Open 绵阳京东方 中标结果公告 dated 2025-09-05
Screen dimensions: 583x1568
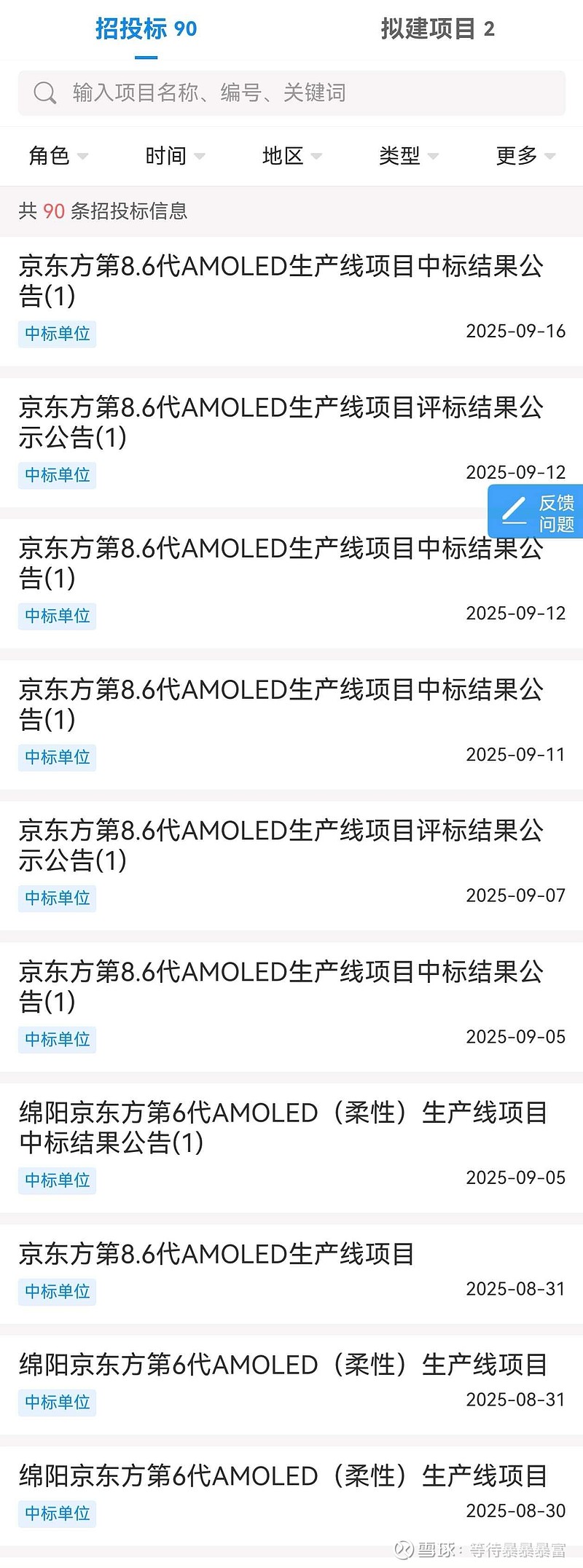[x=283, y=1127]
